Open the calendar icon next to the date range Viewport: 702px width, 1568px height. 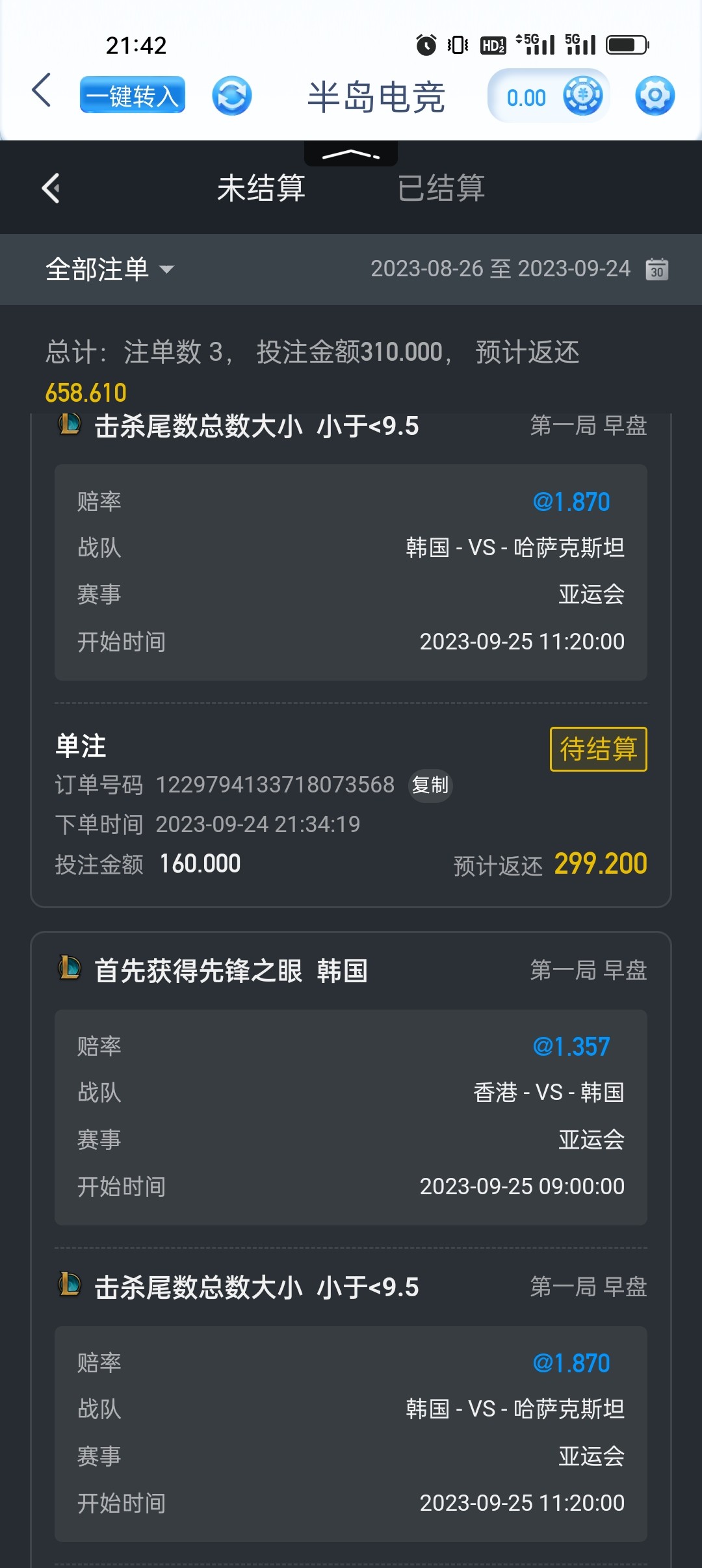click(x=657, y=269)
